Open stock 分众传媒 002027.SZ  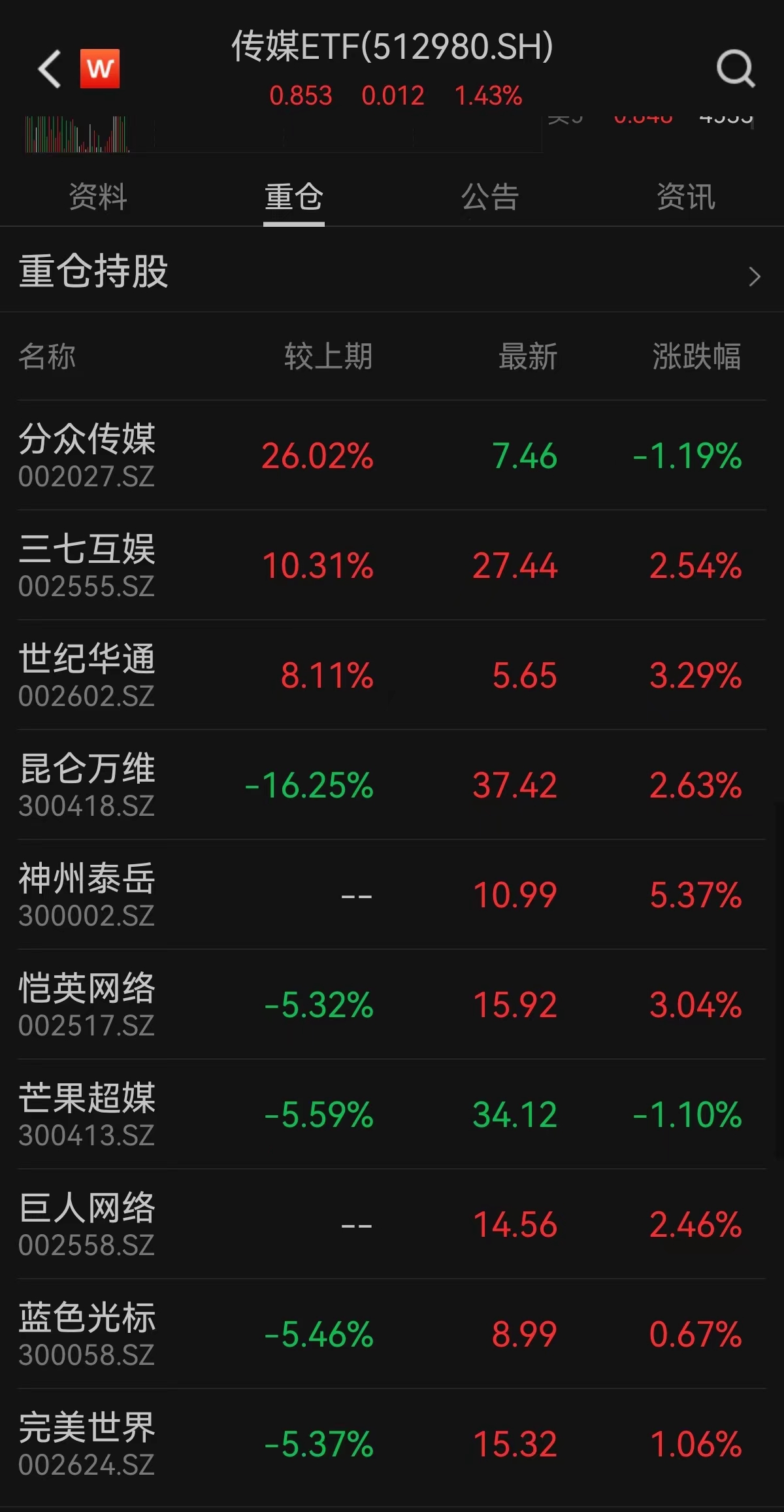[x=87, y=455]
